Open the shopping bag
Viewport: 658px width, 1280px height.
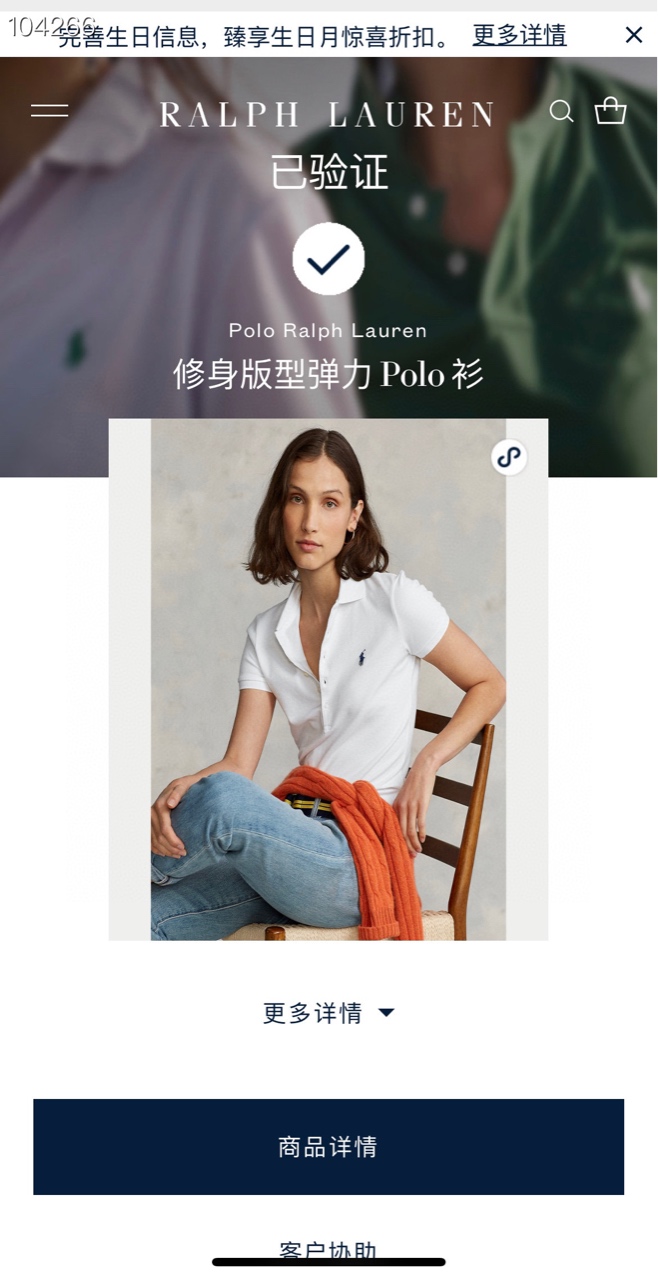point(610,111)
